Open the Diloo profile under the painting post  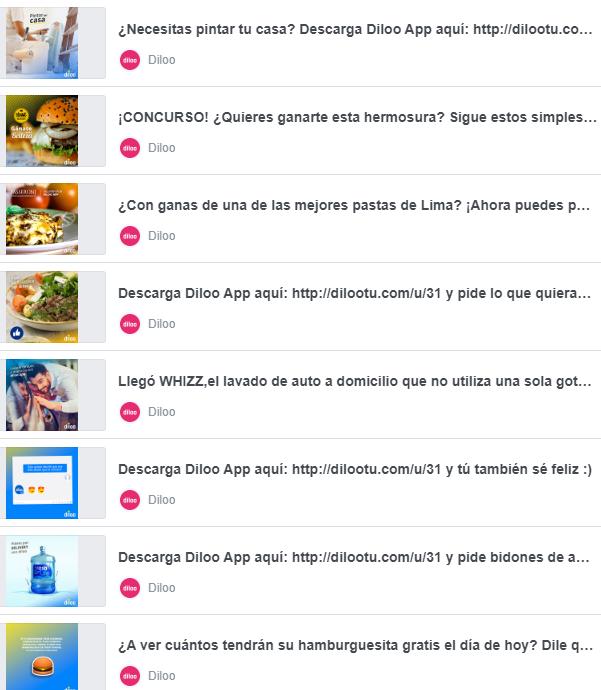pos(160,60)
